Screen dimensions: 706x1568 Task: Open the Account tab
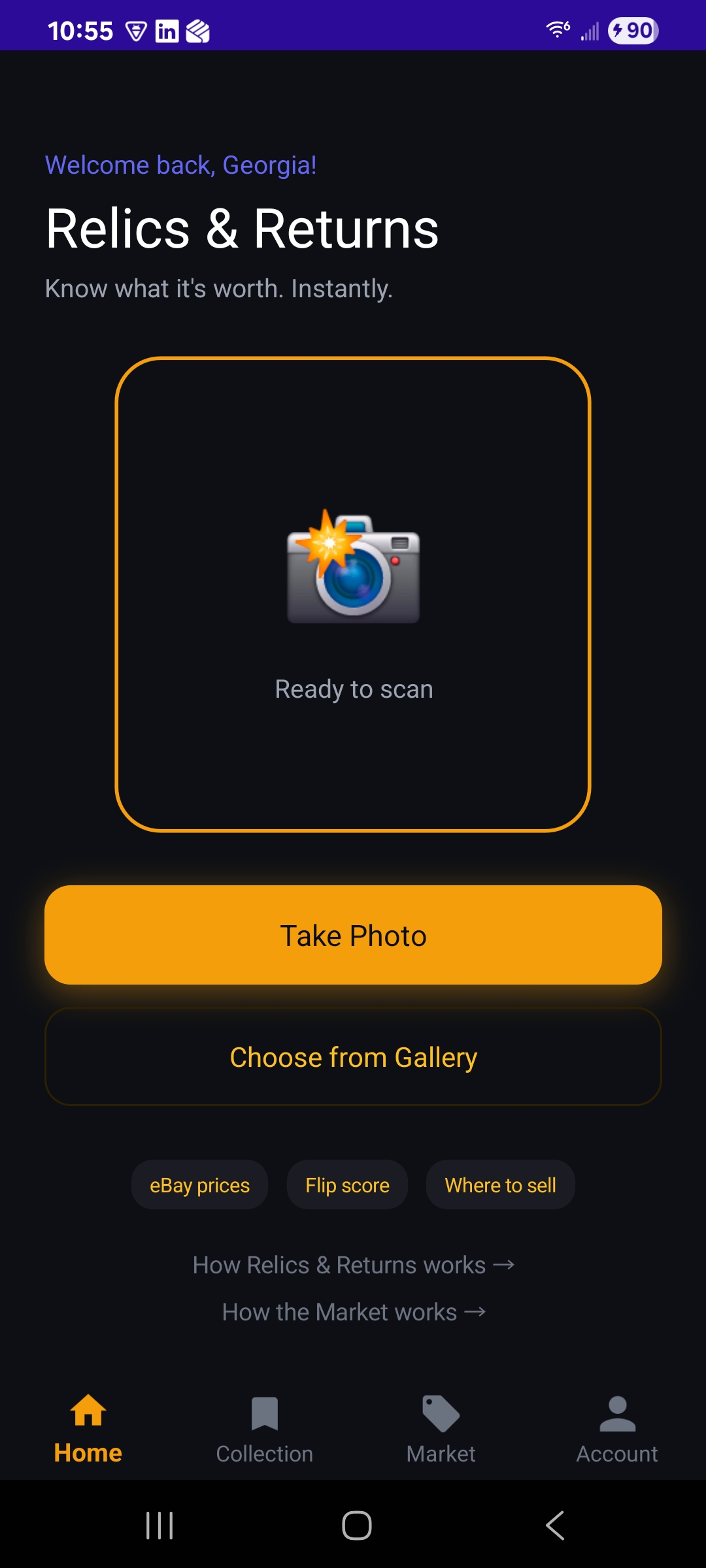617,1429
